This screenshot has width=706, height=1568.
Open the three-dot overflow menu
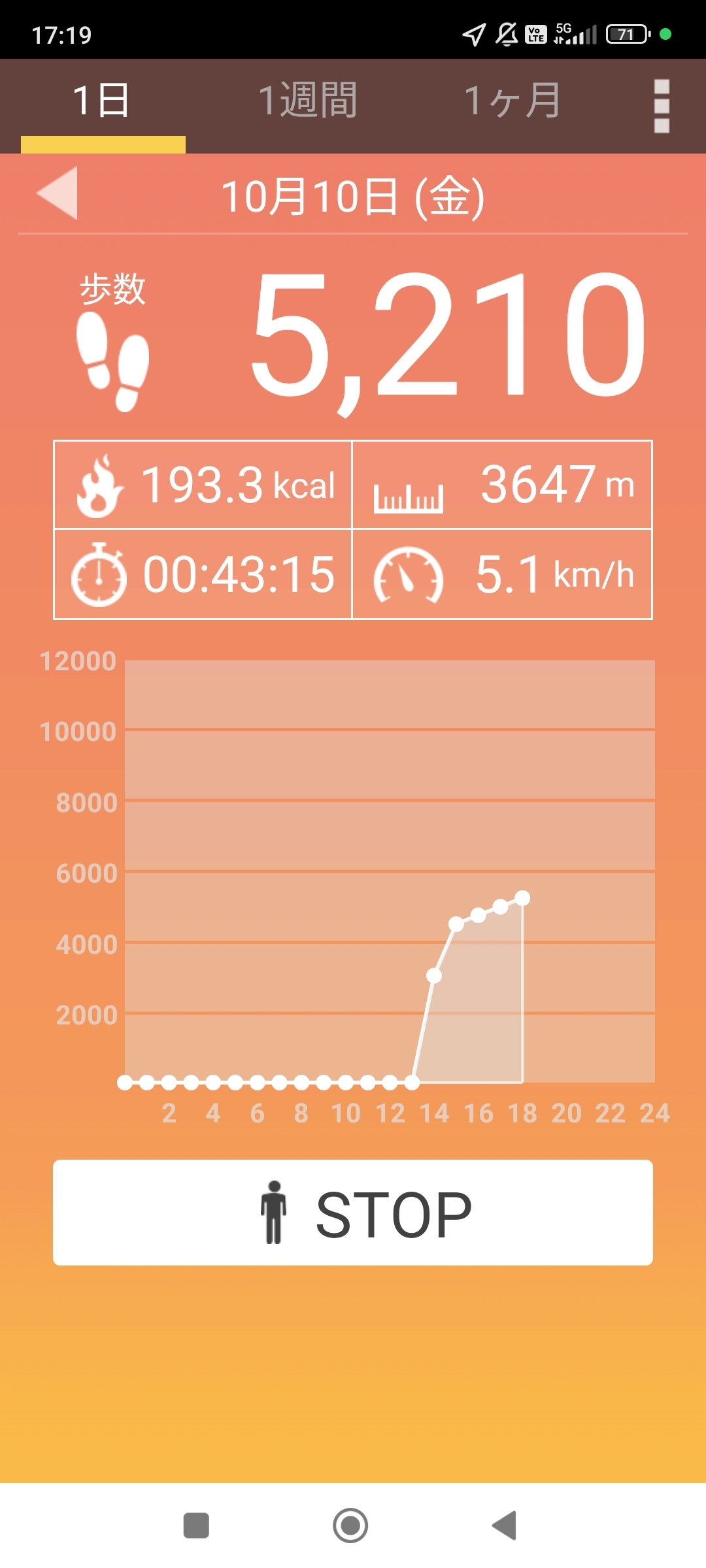662,106
